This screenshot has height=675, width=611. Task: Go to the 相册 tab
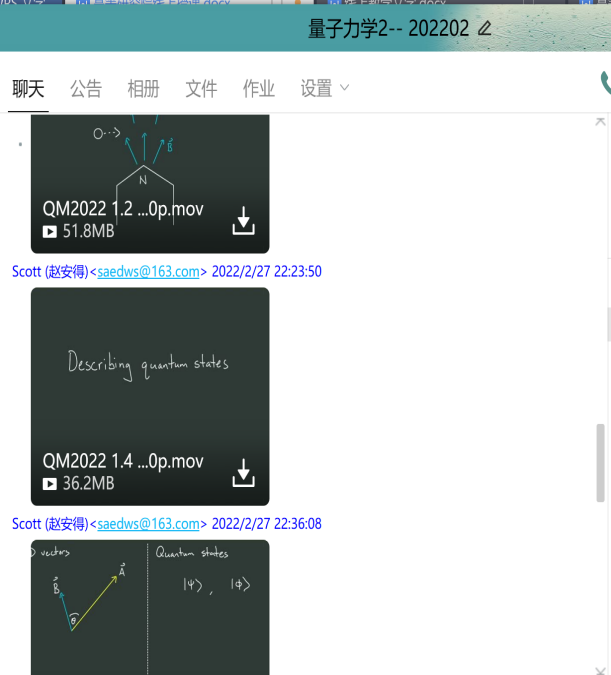coord(143,89)
